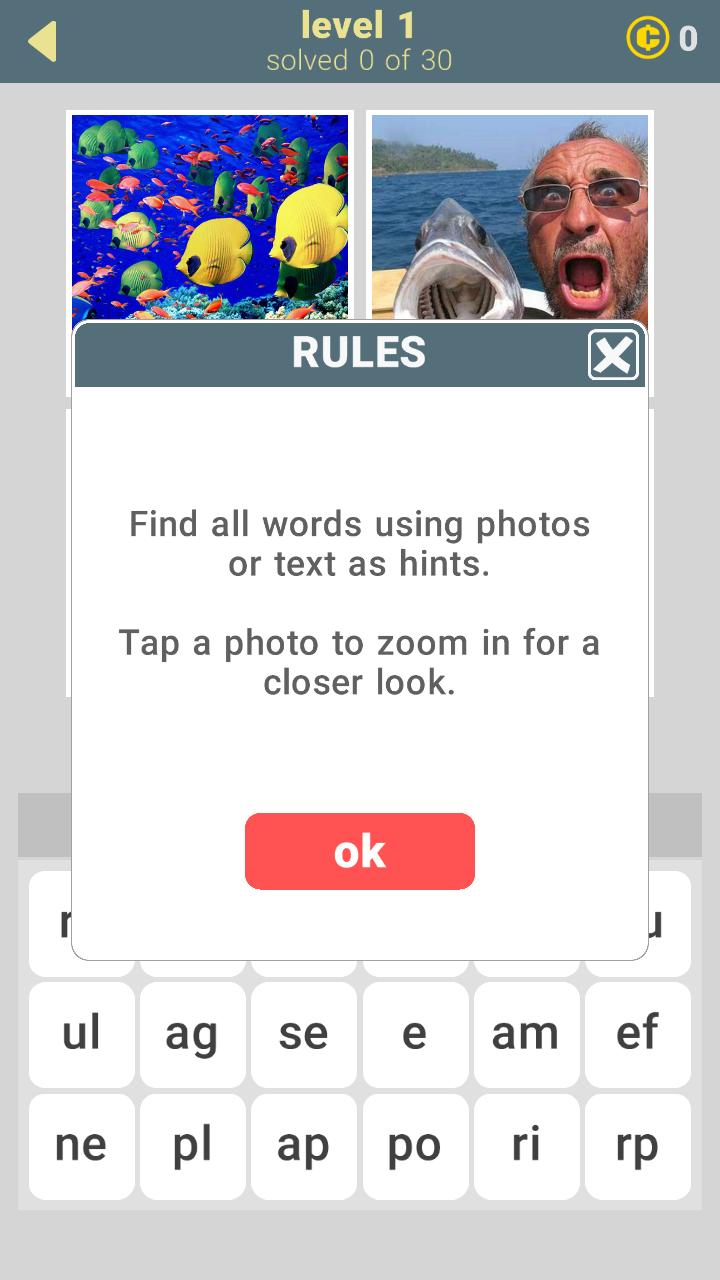Go back using the yellow arrow

(42, 41)
